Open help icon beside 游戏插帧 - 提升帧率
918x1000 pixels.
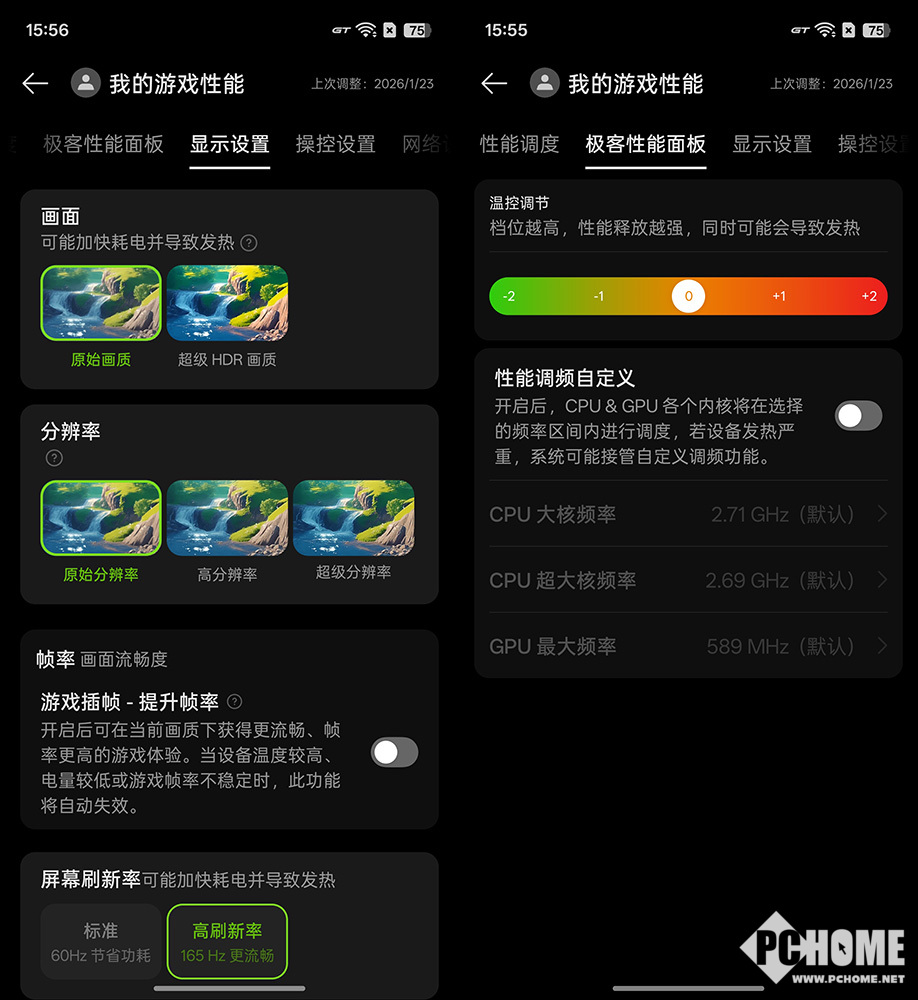click(235, 702)
